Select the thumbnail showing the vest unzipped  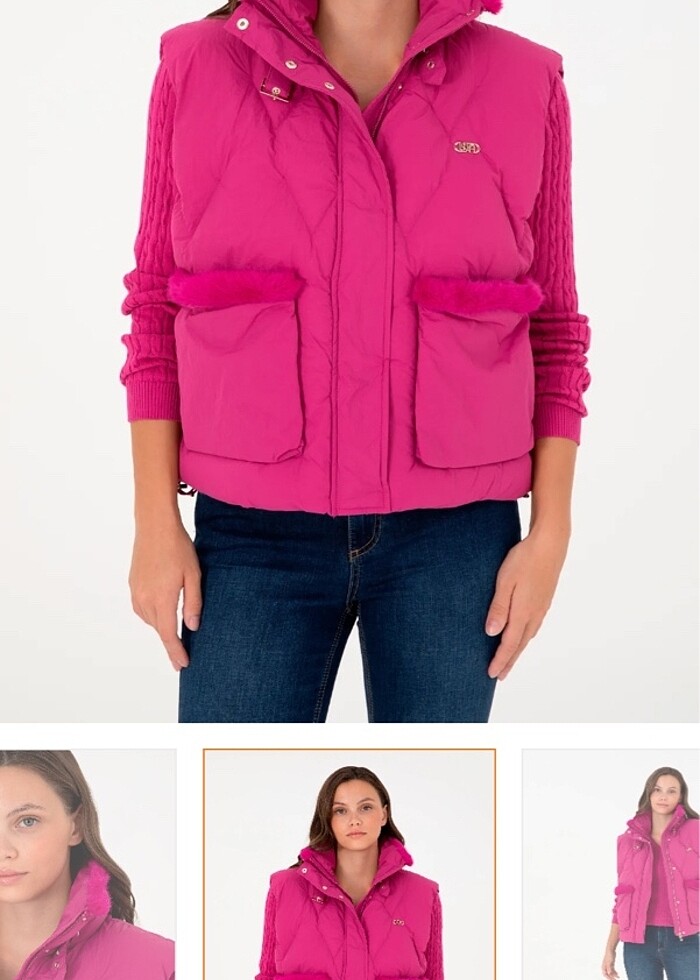(612, 864)
